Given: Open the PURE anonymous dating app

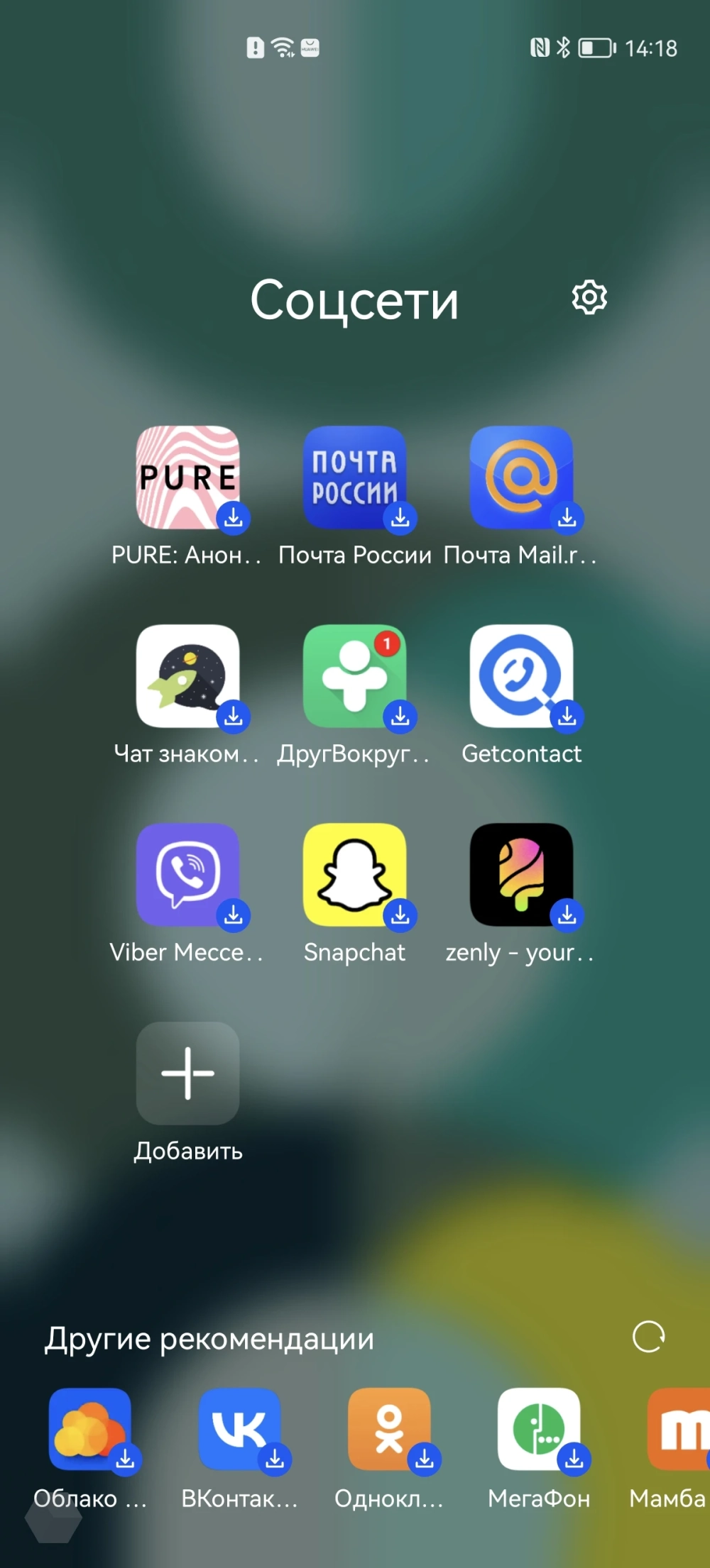Looking at the screenshot, I should click(187, 477).
